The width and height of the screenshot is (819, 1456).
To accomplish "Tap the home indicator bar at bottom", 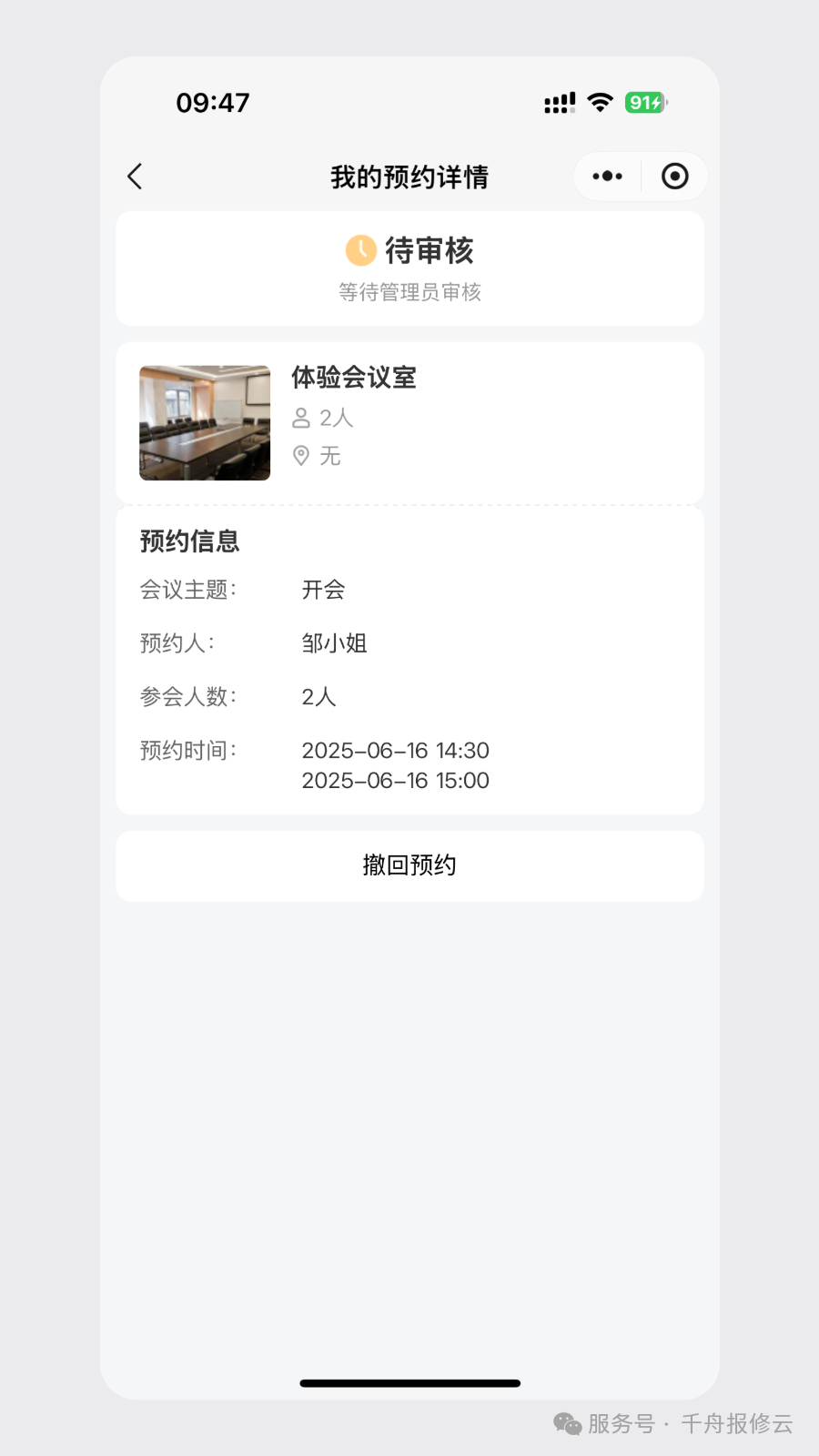I will coord(409,1382).
